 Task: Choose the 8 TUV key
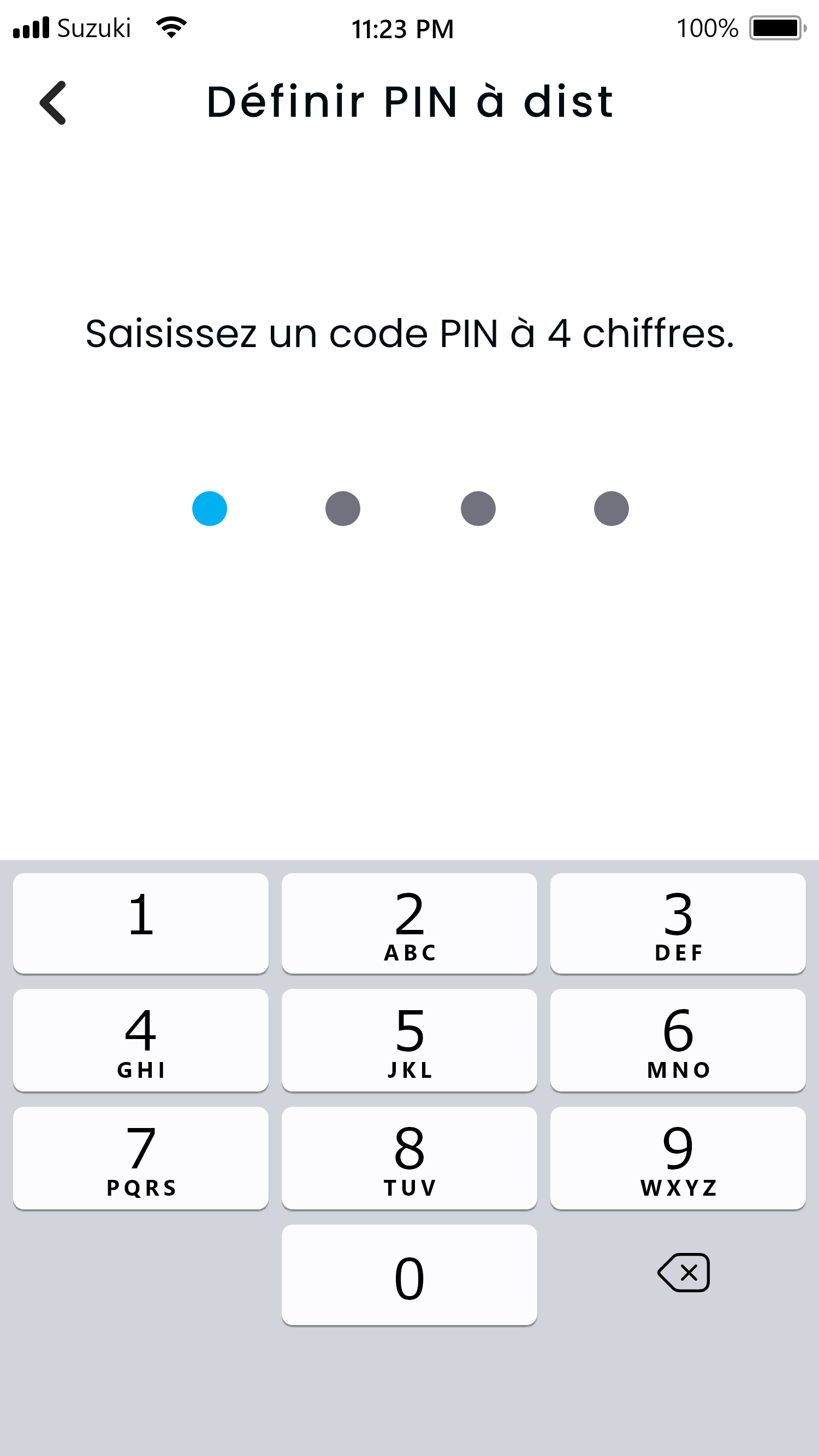tap(410, 1158)
